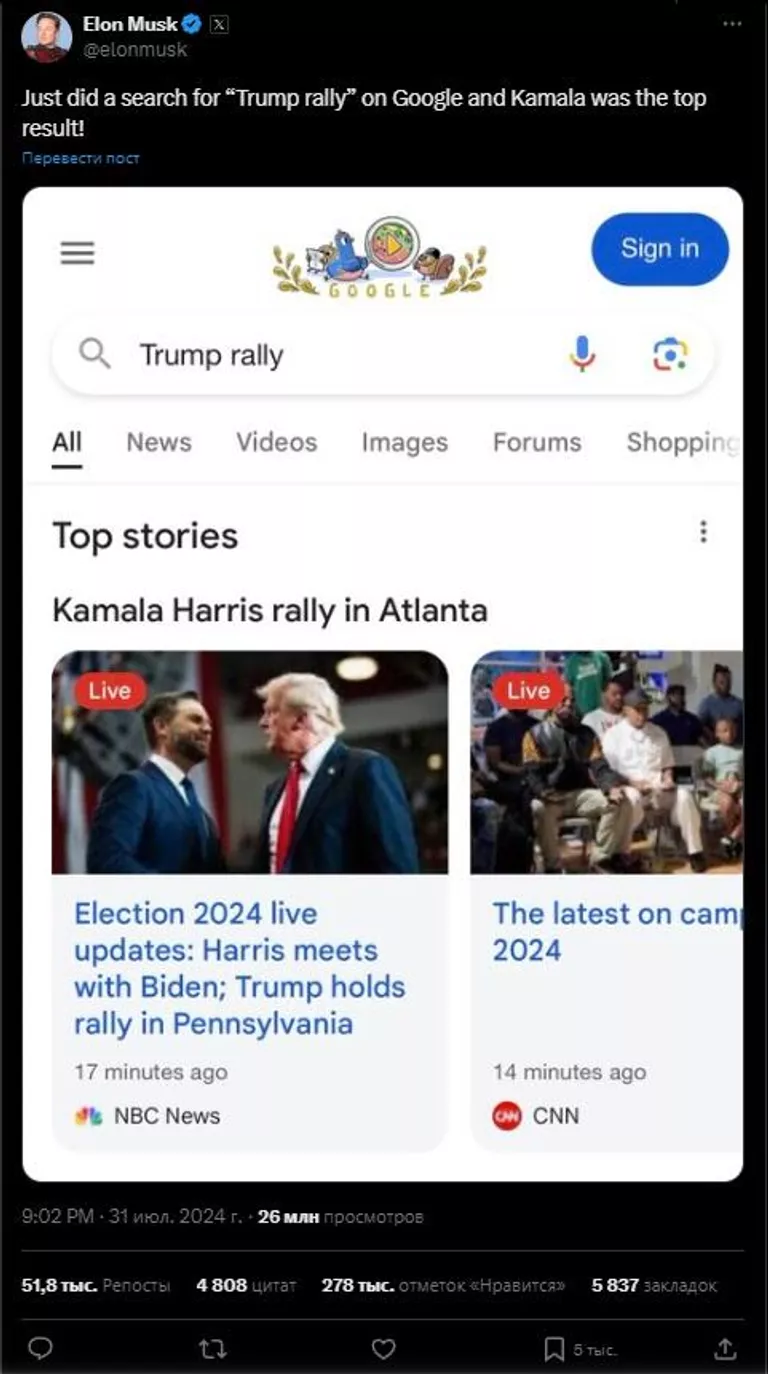Tap the X affiliation badge beside the name
Image resolution: width=768 pixels, height=1374 pixels.
coord(218,25)
